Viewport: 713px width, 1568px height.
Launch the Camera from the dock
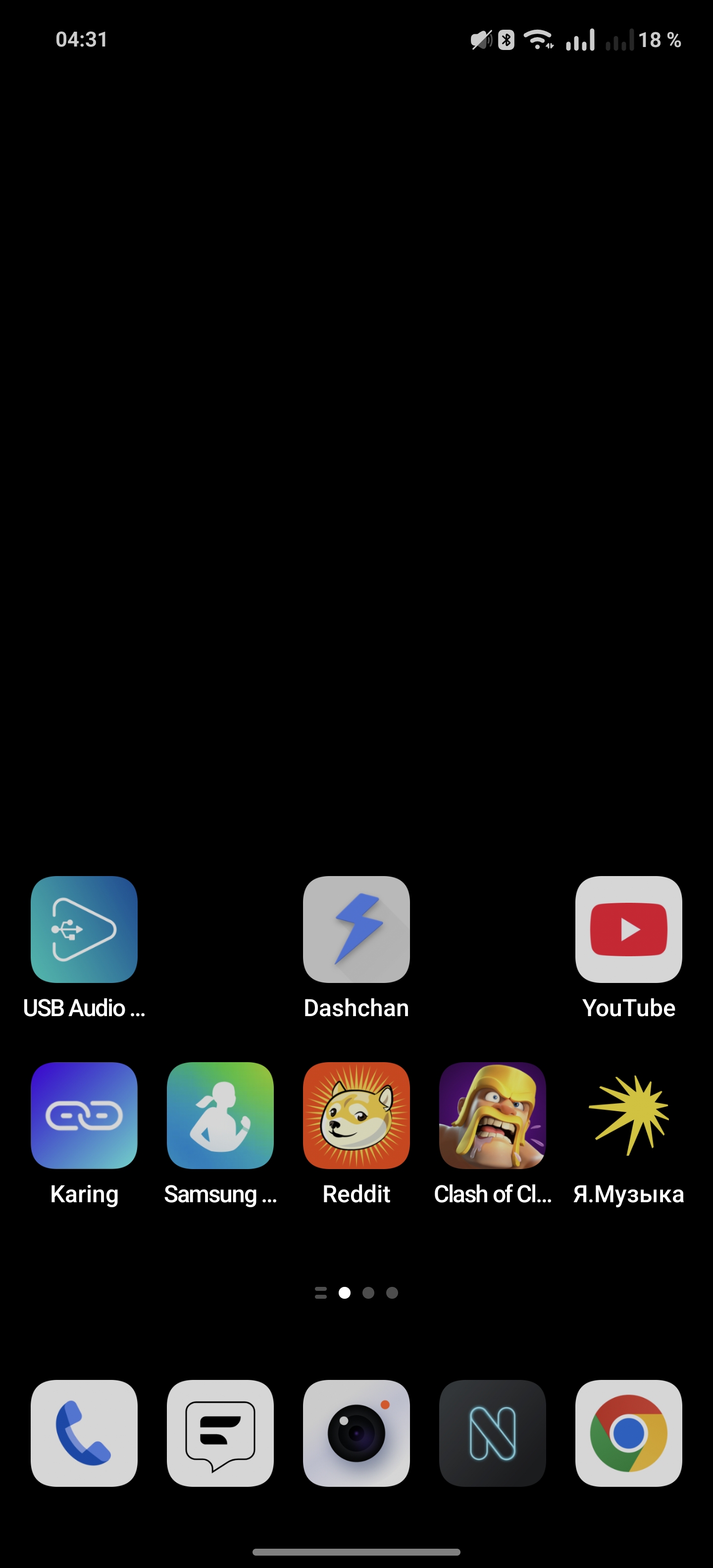356,1433
